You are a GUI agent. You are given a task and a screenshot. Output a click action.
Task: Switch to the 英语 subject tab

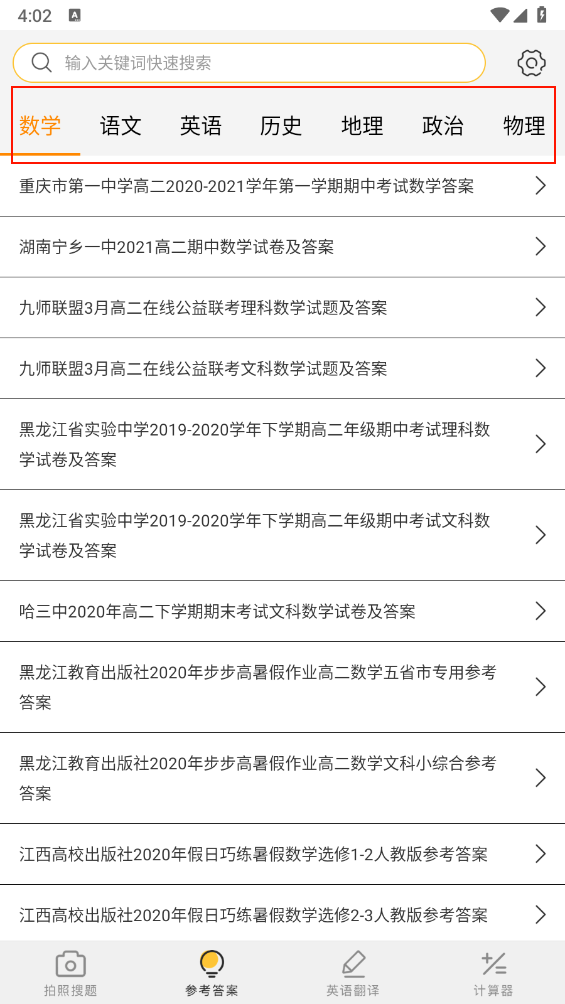click(201, 126)
